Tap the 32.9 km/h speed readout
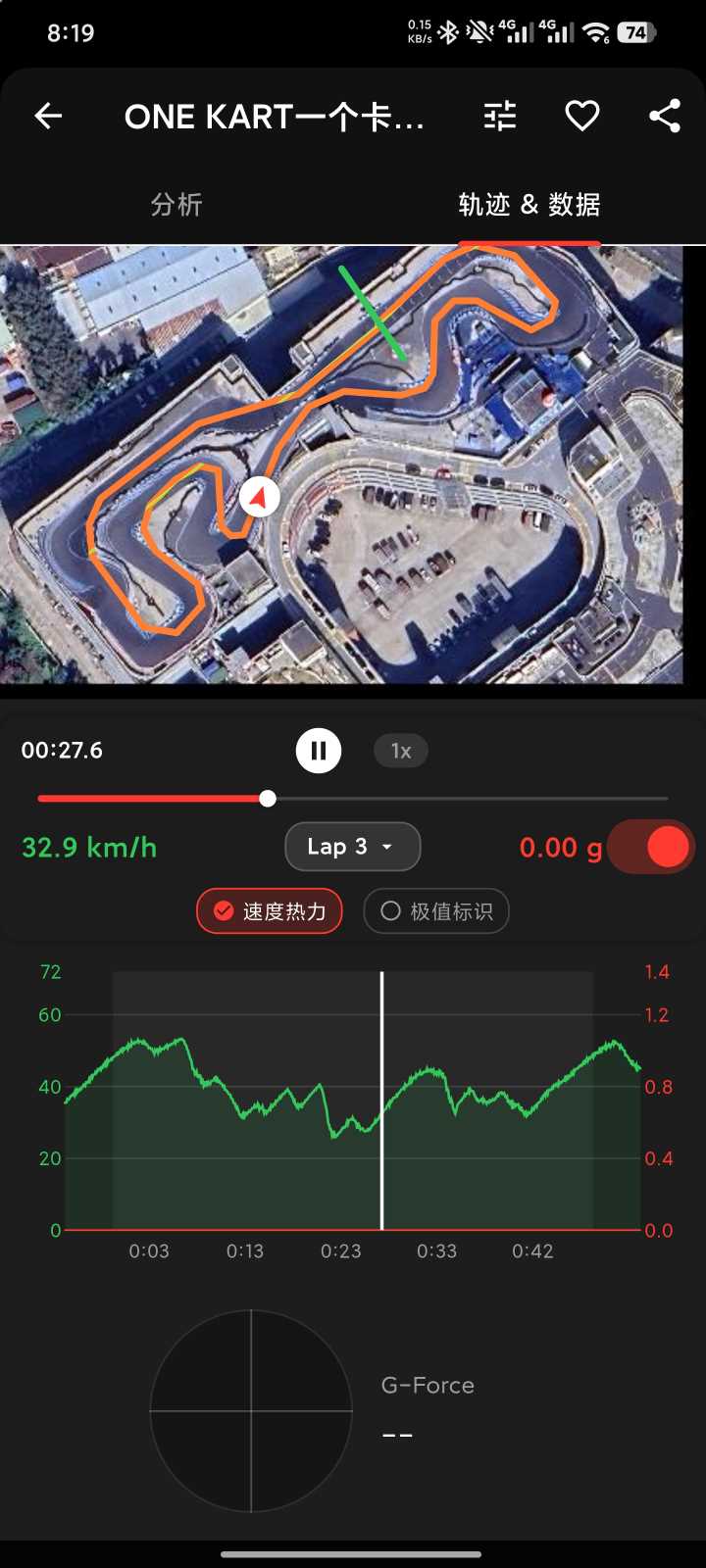The height and width of the screenshot is (1568, 706). click(89, 846)
